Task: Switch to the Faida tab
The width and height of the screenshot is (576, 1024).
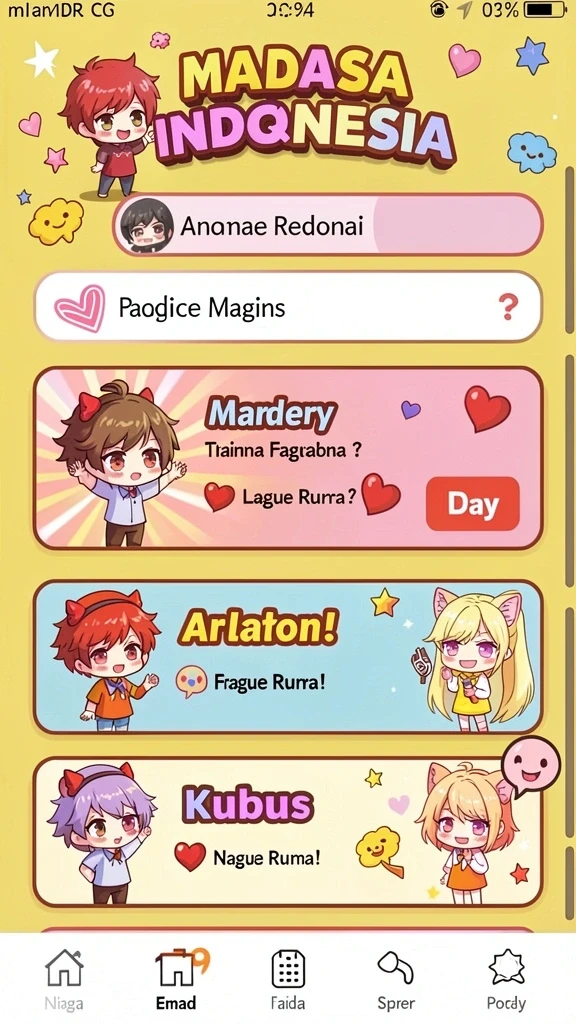Action: (x=288, y=980)
